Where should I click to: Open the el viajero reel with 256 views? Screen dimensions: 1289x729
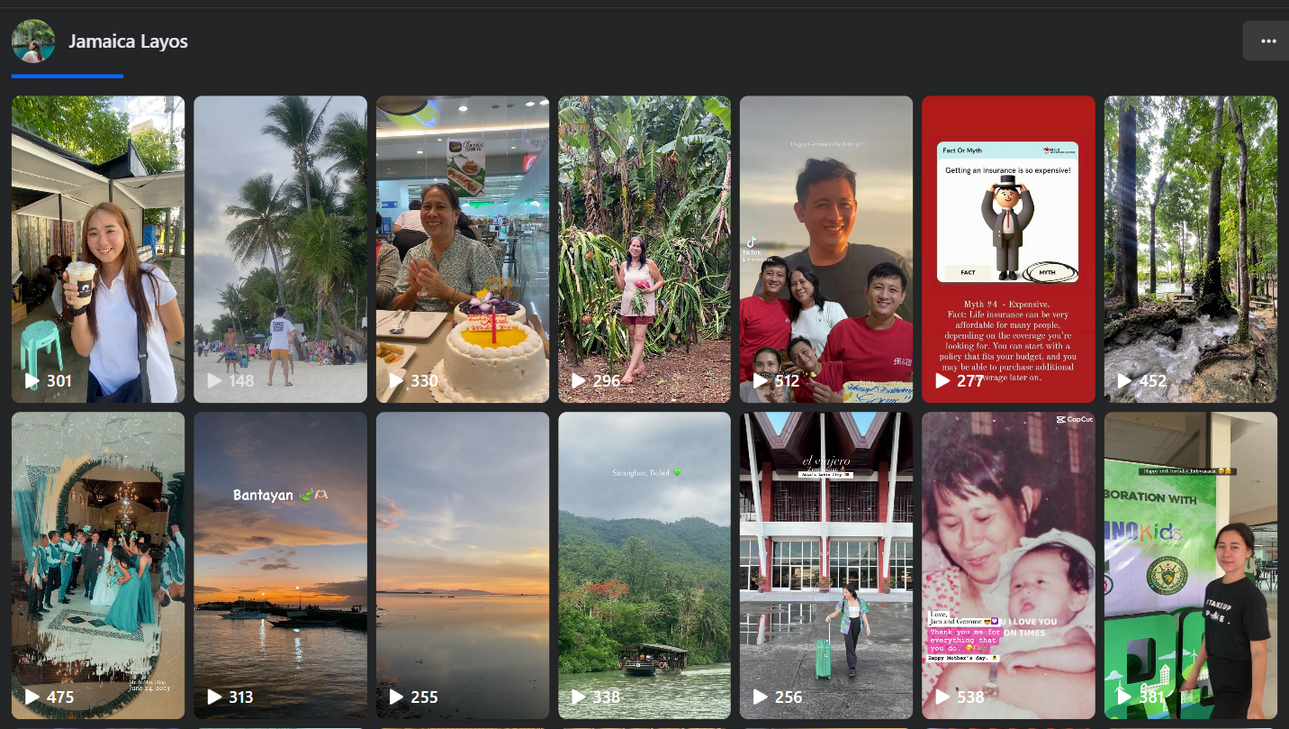[826, 565]
